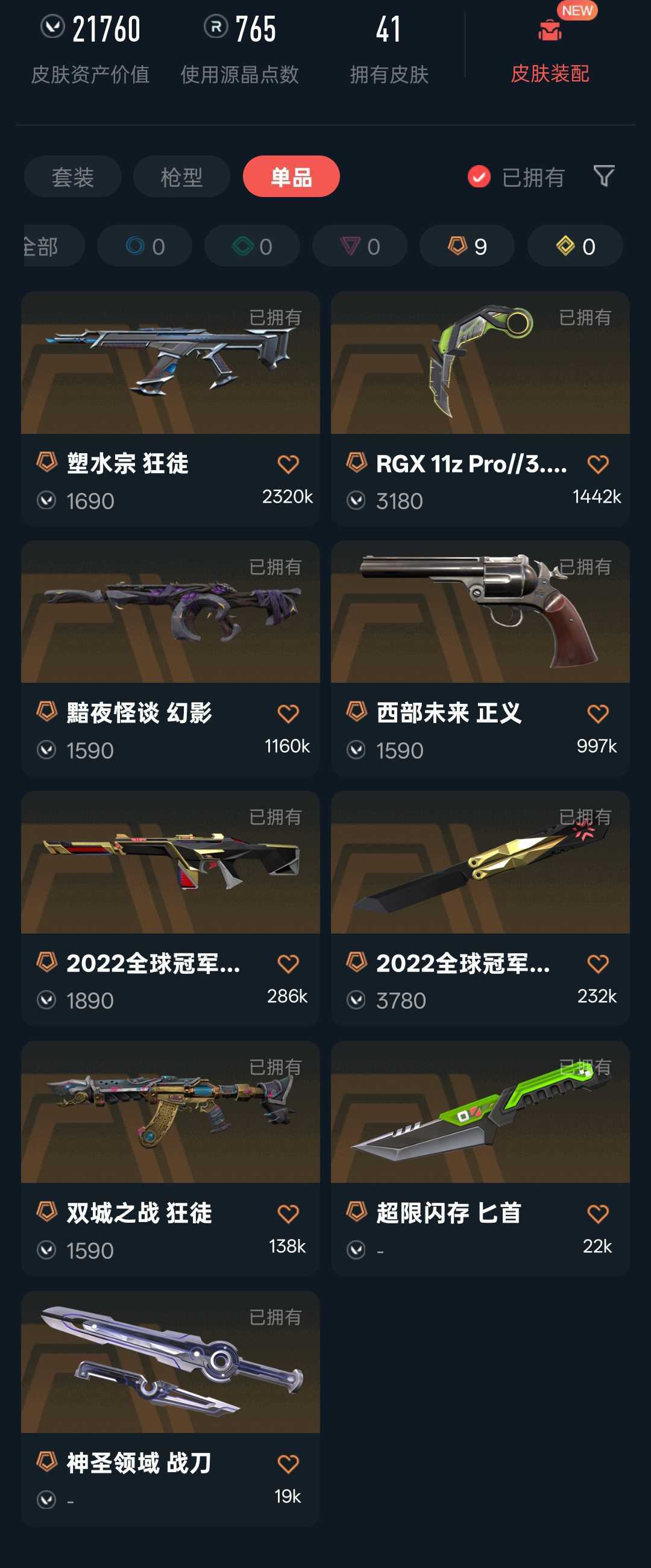Like the 2022全球冠军 skin priced 1890
The width and height of the screenshot is (651, 1568).
pyautogui.click(x=288, y=964)
